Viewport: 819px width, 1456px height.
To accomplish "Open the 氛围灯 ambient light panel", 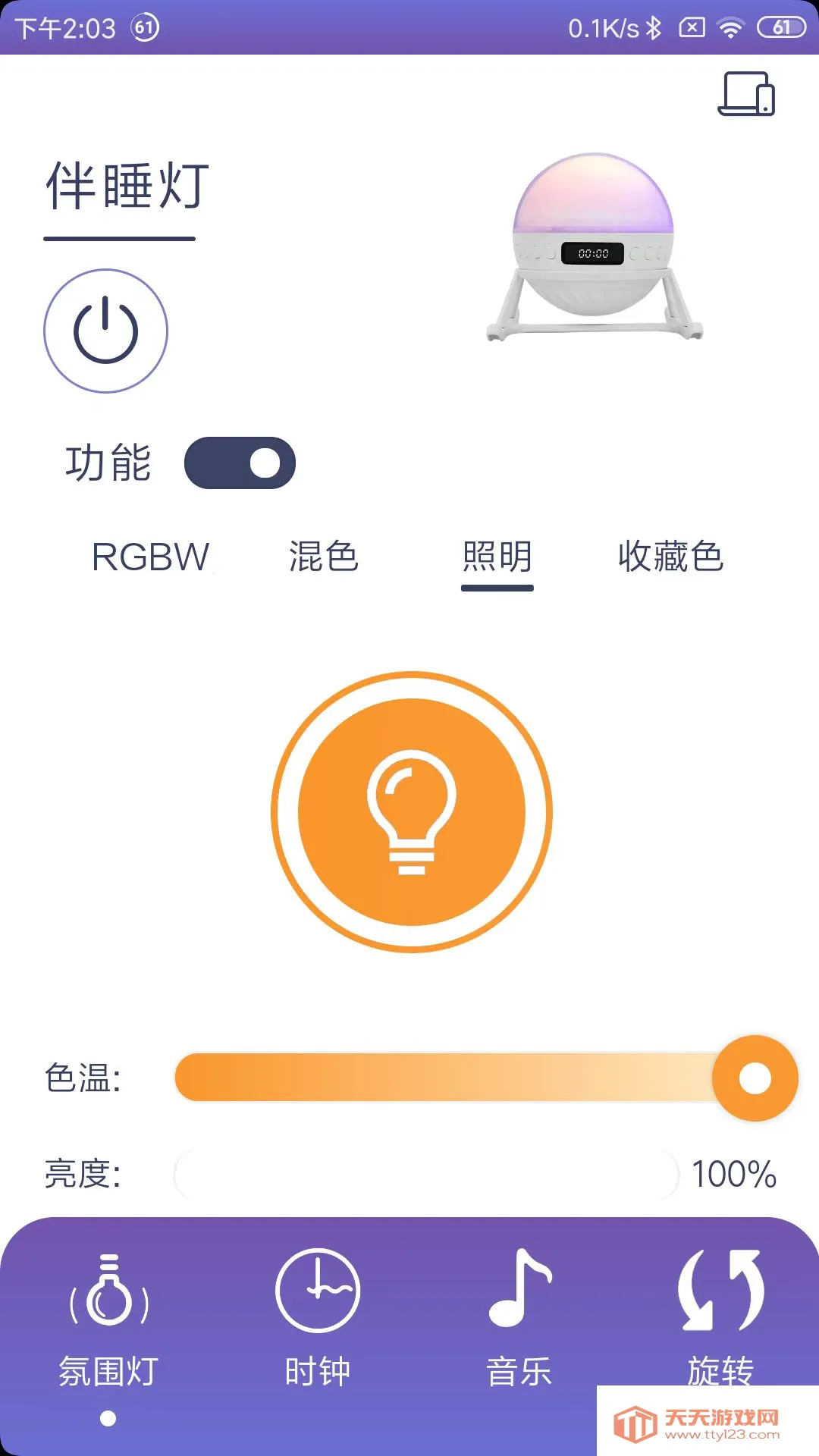I will pos(106,1323).
